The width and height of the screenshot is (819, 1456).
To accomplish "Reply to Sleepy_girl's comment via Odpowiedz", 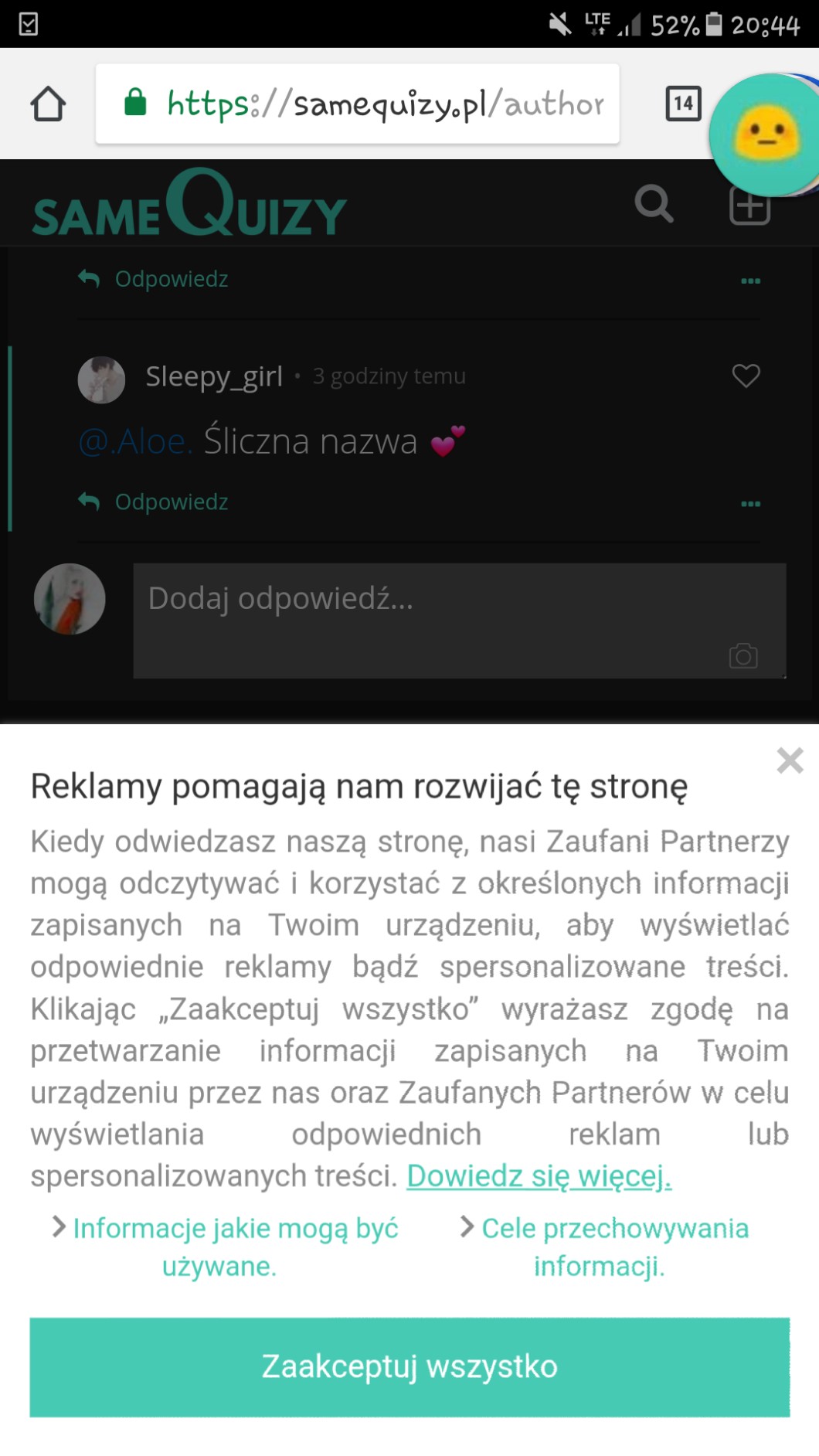I will (154, 502).
